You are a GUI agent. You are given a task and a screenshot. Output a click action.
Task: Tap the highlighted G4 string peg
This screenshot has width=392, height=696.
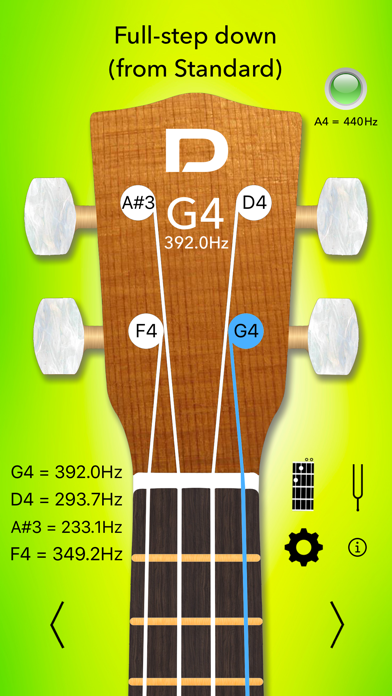coord(246,331)
